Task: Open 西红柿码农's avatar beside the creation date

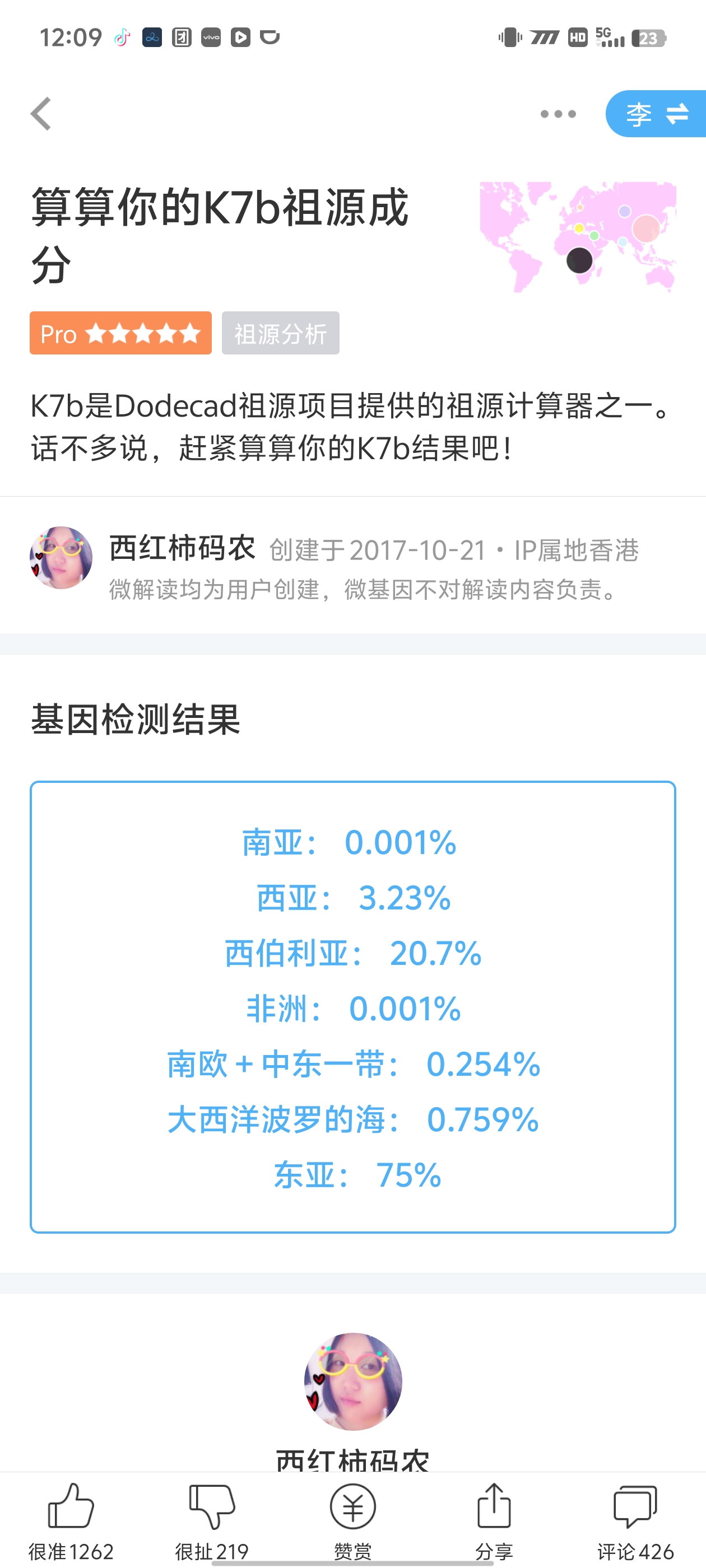Action: [x=61, y=558]
